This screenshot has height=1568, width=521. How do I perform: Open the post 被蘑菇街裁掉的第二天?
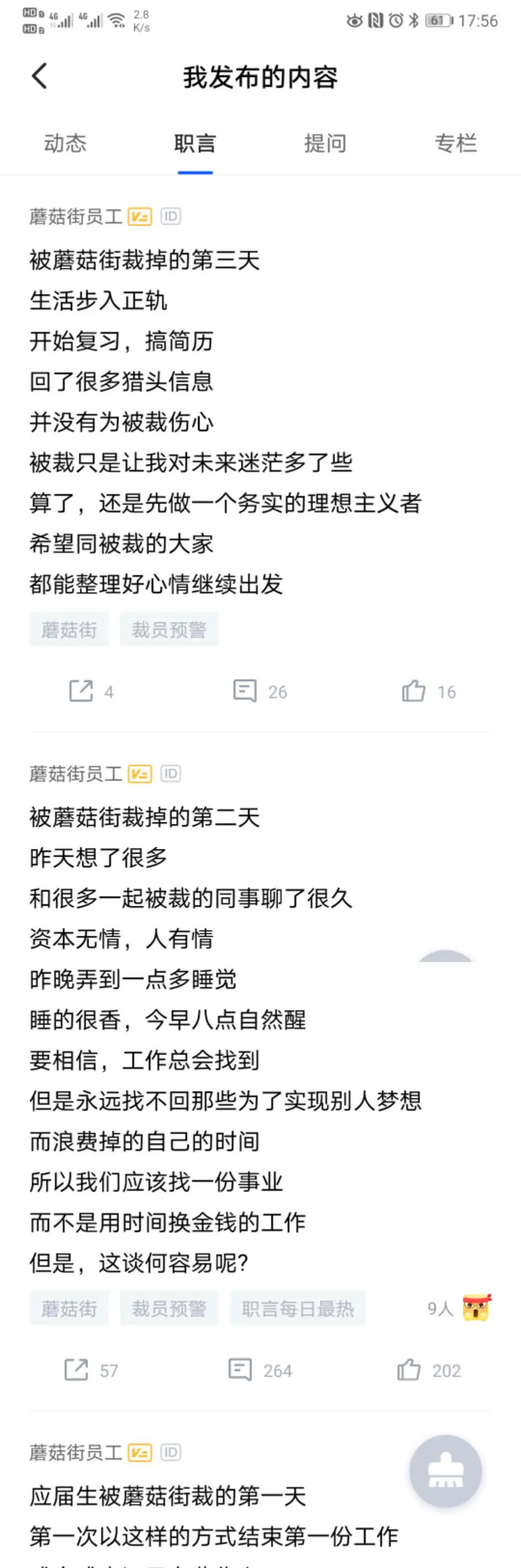(x=144, y=818)
